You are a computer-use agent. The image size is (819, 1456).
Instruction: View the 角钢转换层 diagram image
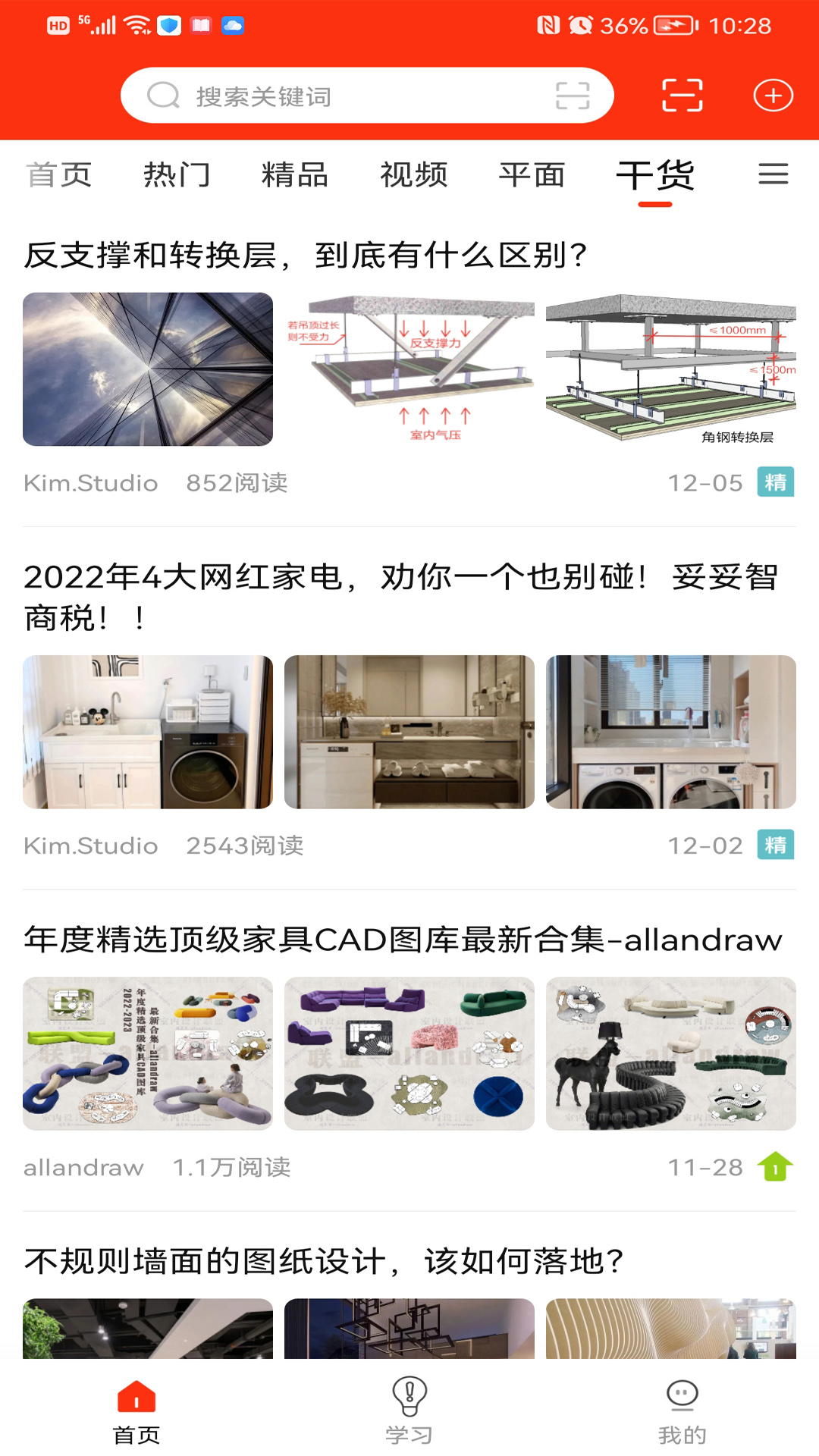(x=670, y=369)
